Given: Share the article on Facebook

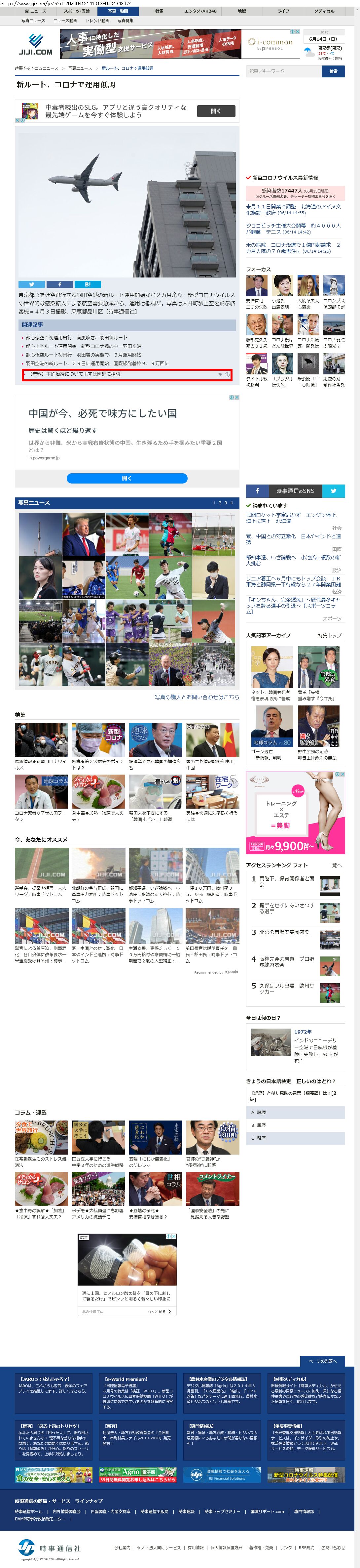Looking at the screenshot, I should coord(59,284).
